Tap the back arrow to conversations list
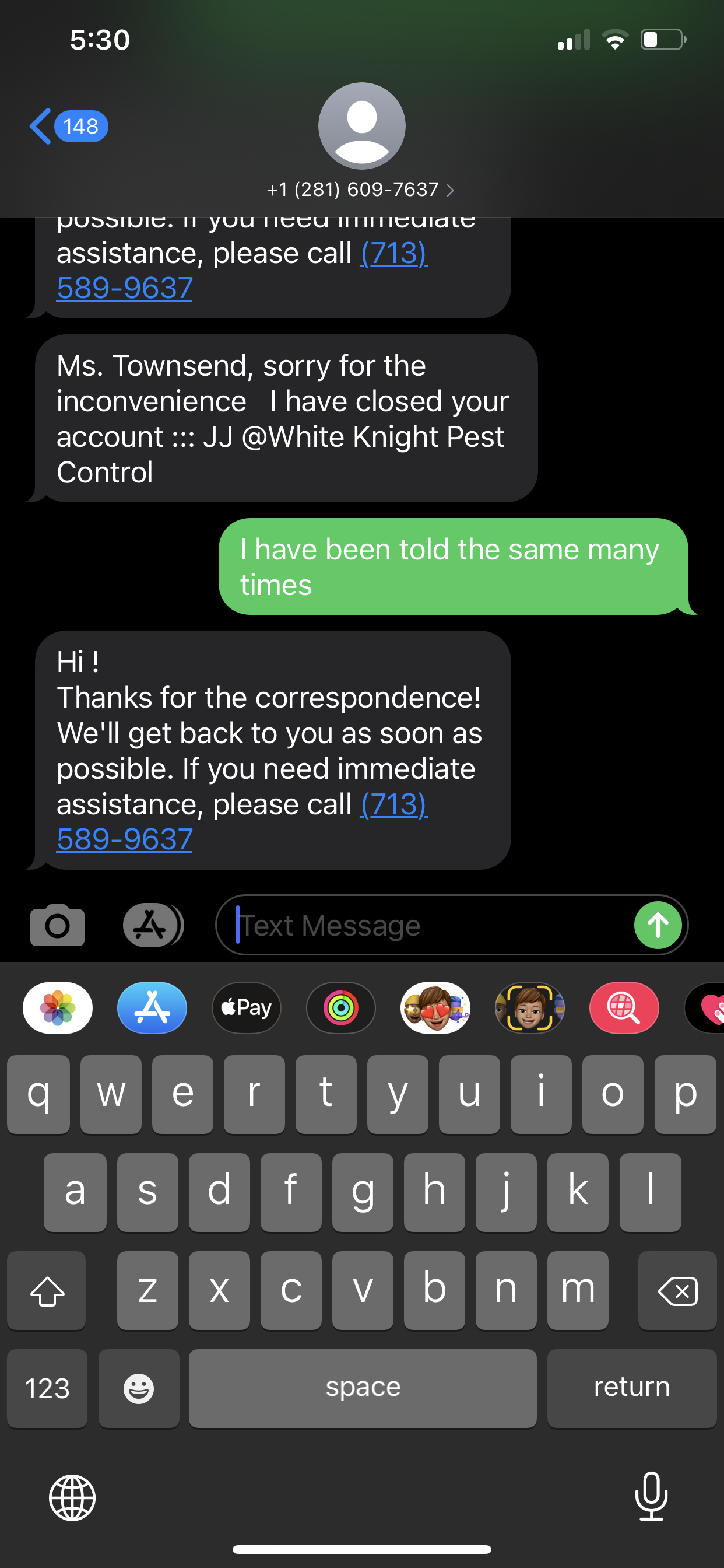The image size is (724, 1568). click(40, 126)
